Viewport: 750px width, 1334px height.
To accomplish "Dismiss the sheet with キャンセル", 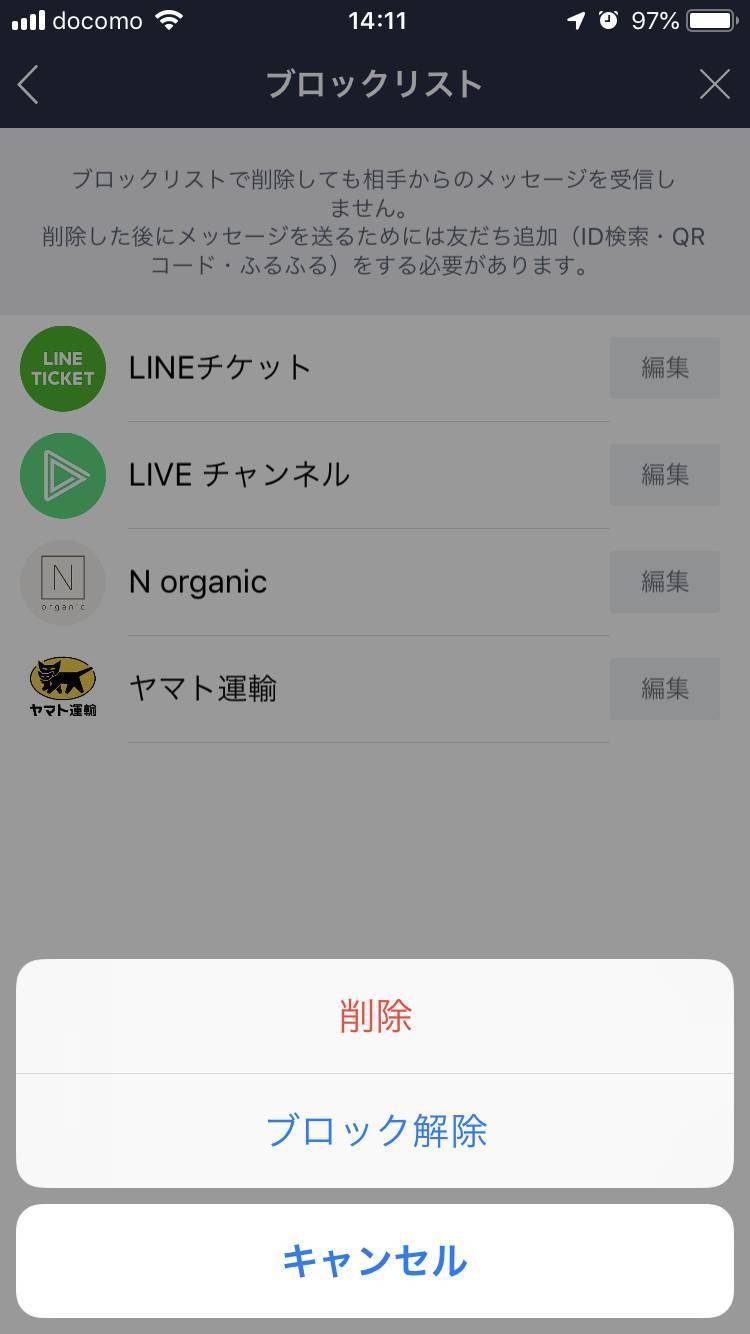I will (375, 1261).
